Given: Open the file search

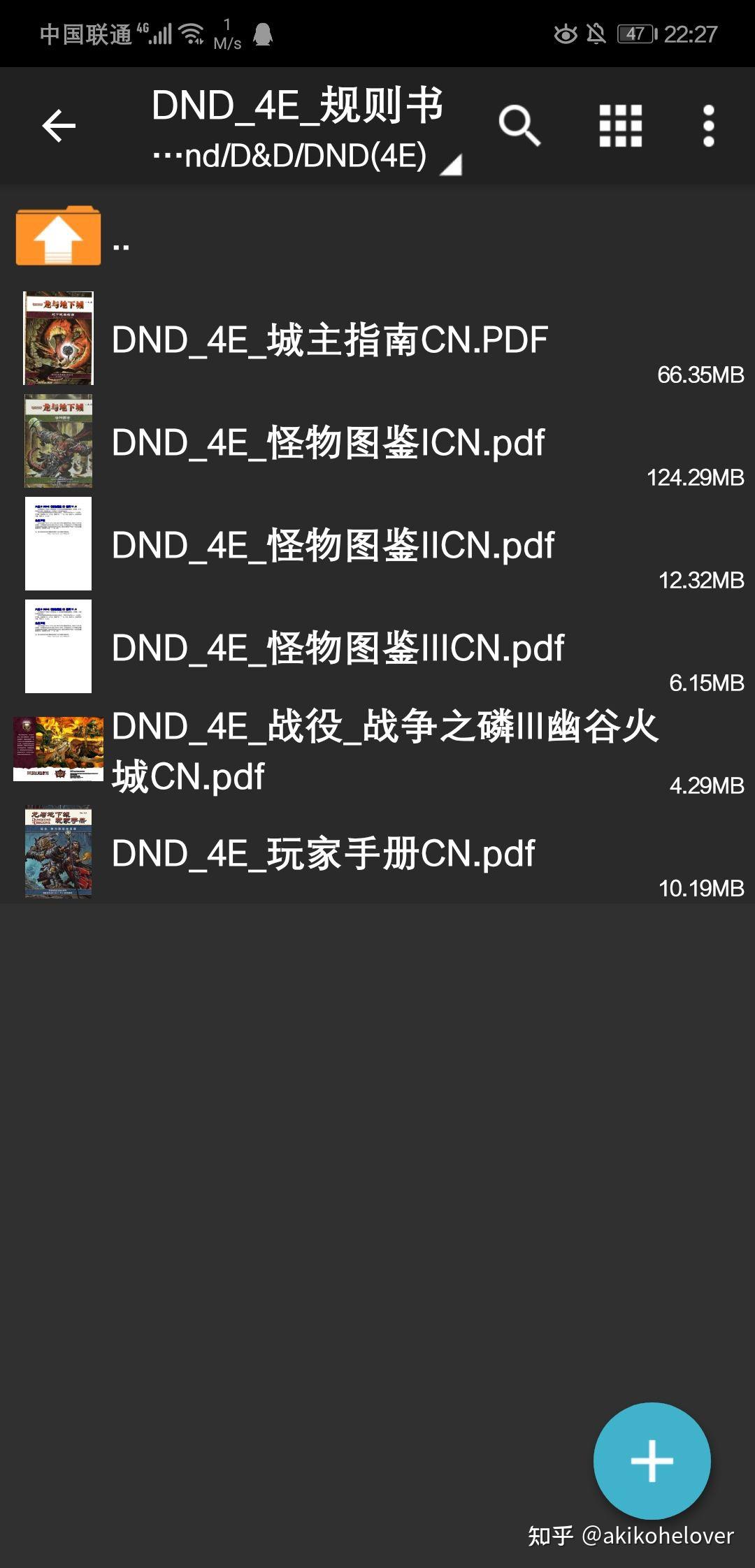Looking at the screenshot, I should (519, 126).
